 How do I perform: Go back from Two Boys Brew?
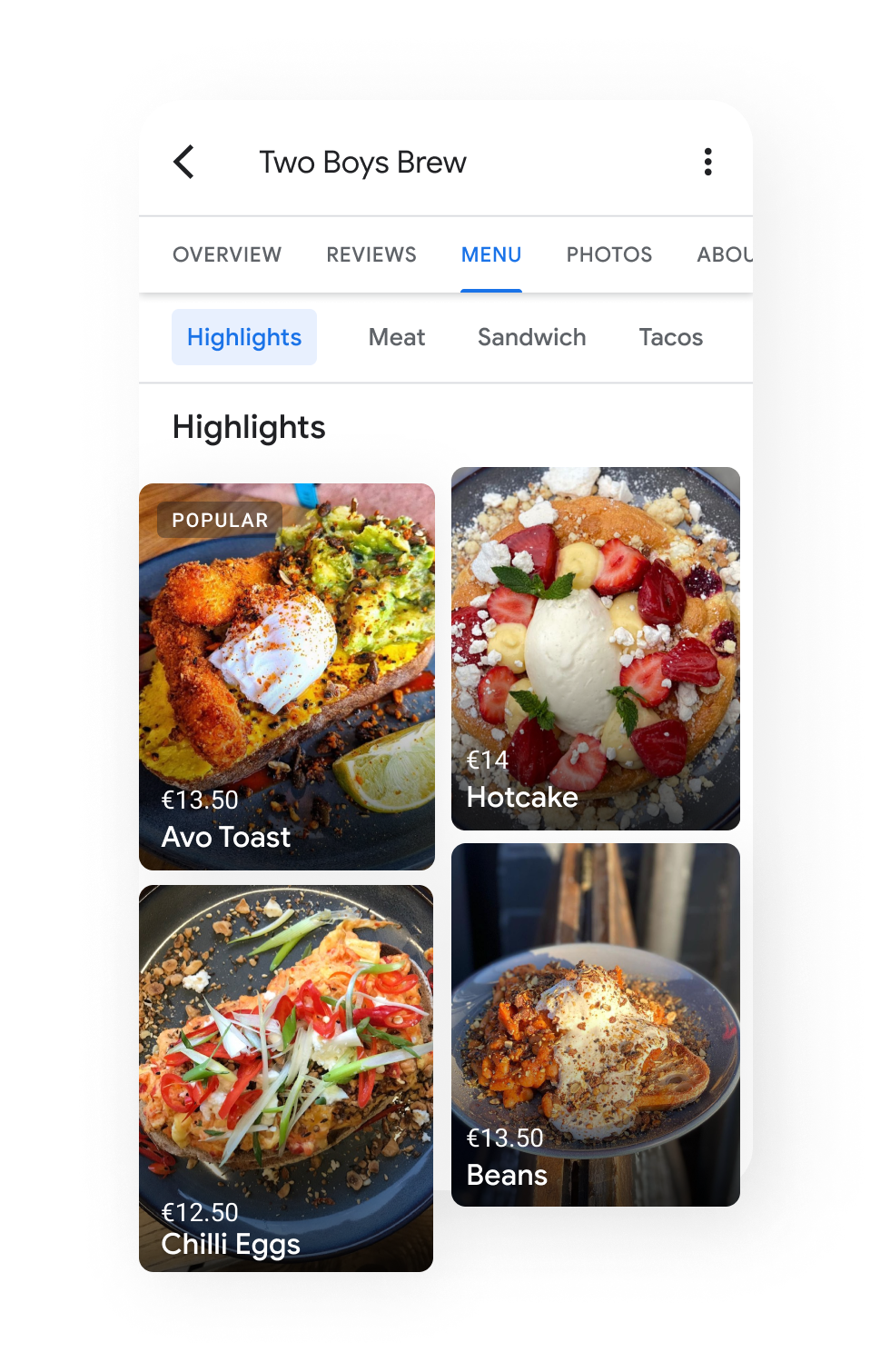[x=184, y=163]
